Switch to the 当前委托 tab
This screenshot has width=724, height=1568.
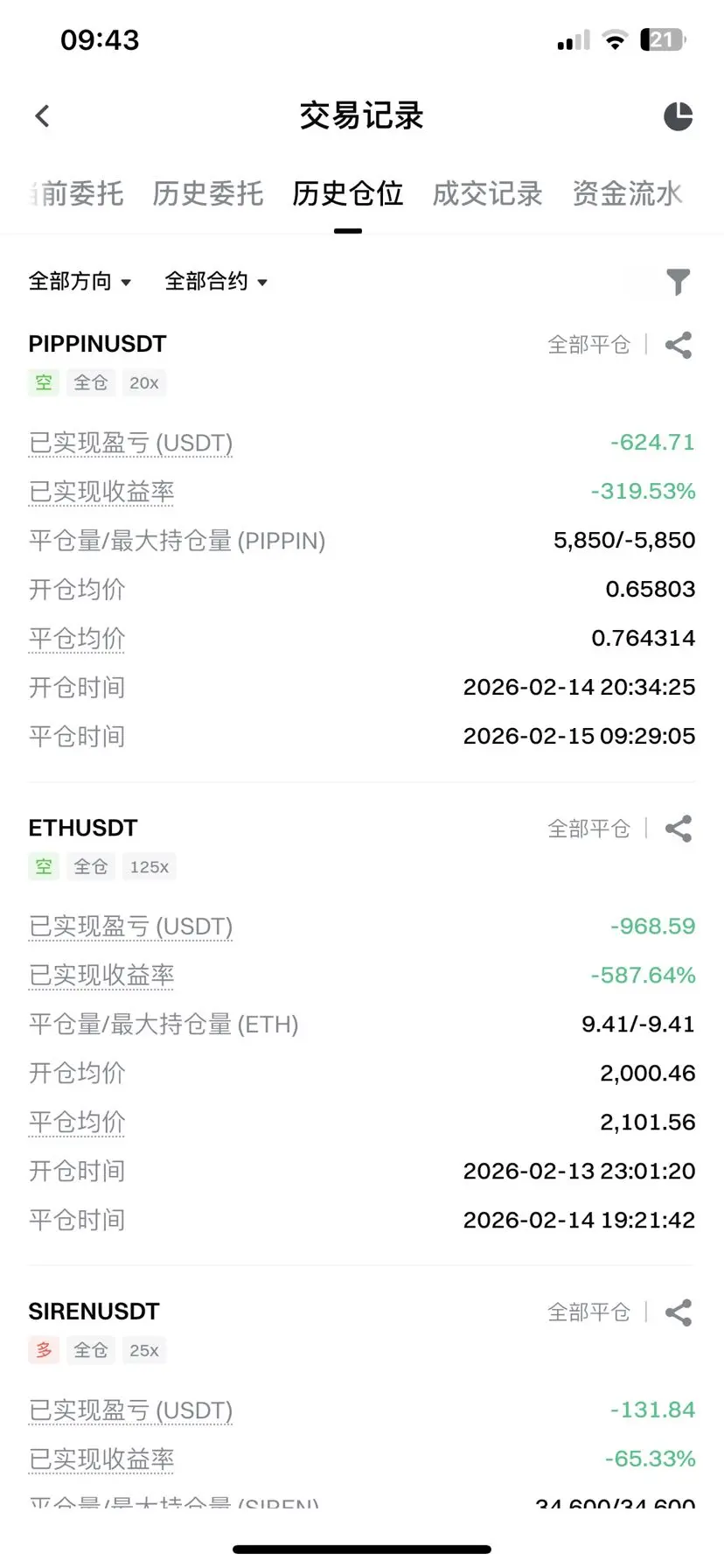(x=79, y=193)
